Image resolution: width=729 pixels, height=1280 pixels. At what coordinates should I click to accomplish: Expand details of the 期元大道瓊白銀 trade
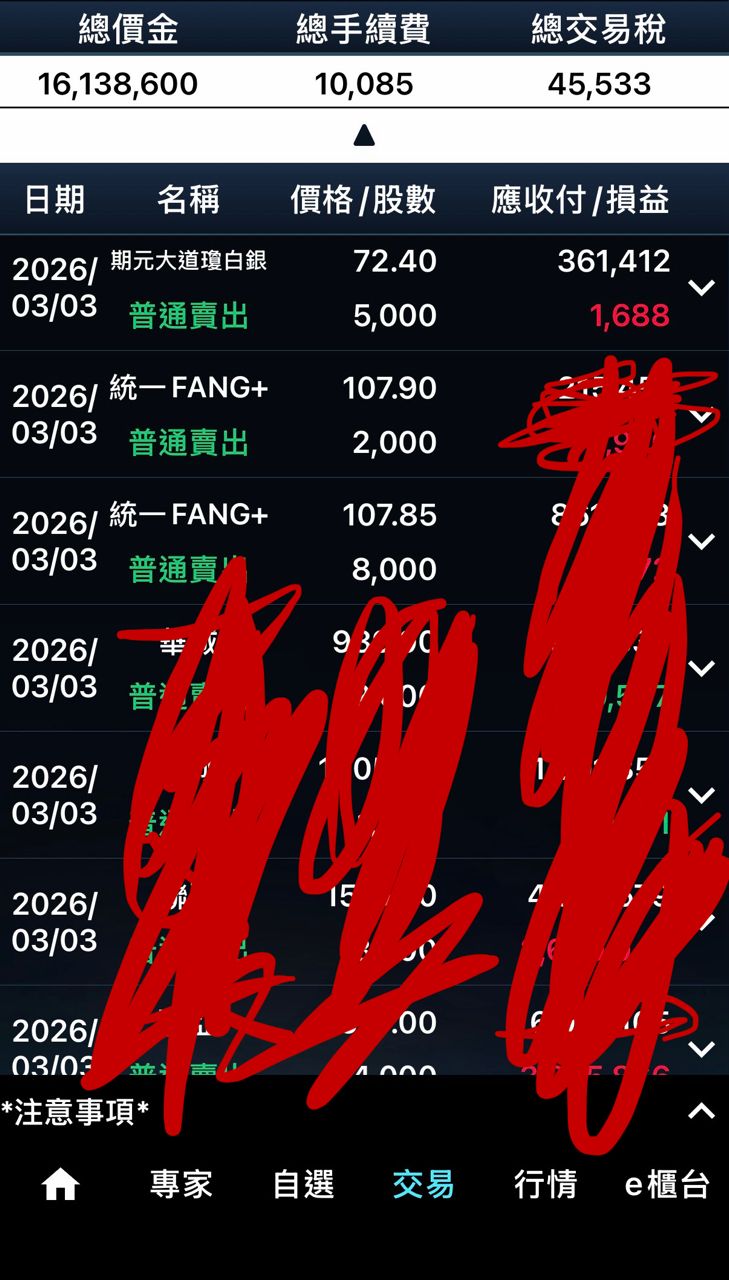[701, 288]
